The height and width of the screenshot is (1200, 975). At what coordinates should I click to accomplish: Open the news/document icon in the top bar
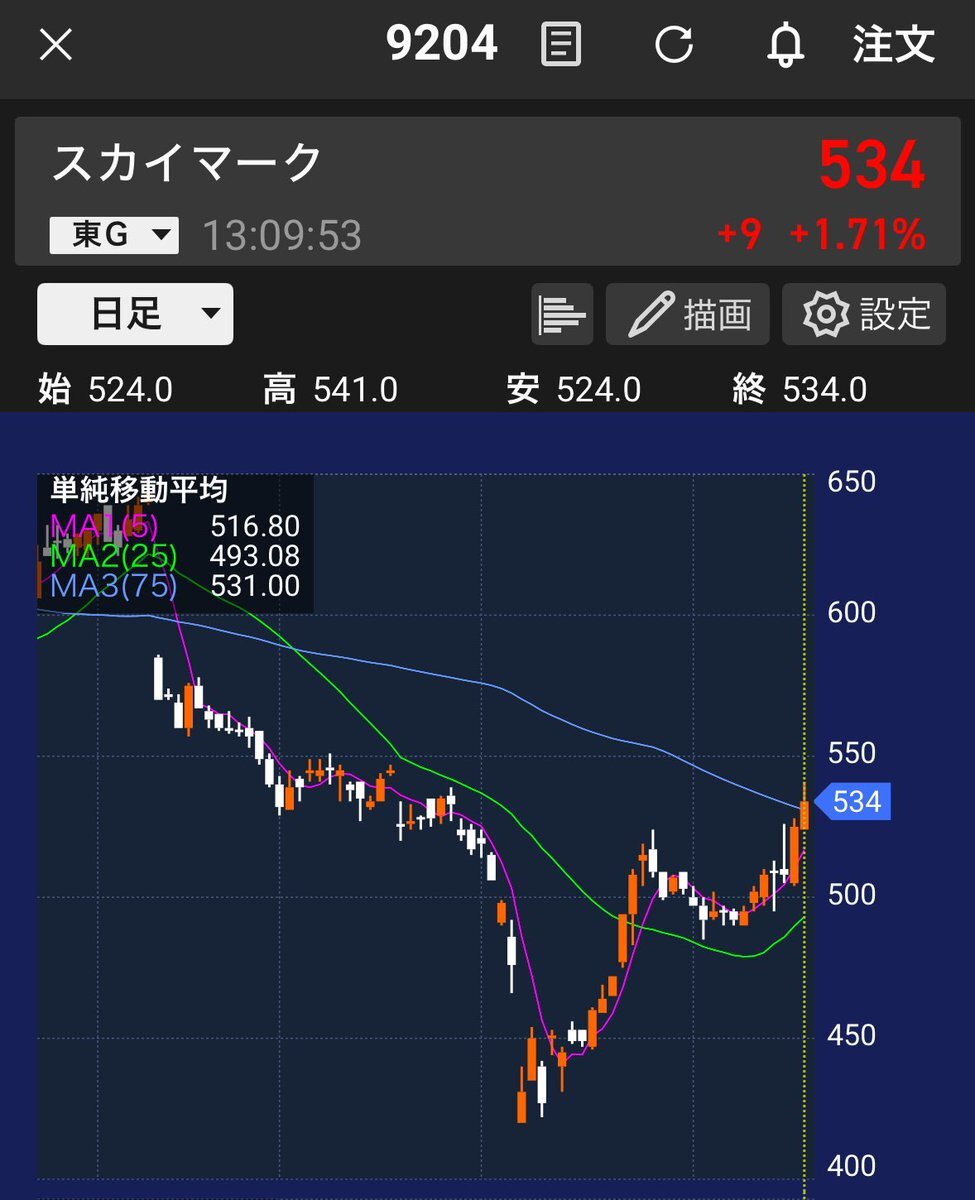click(x=563, y=43)
